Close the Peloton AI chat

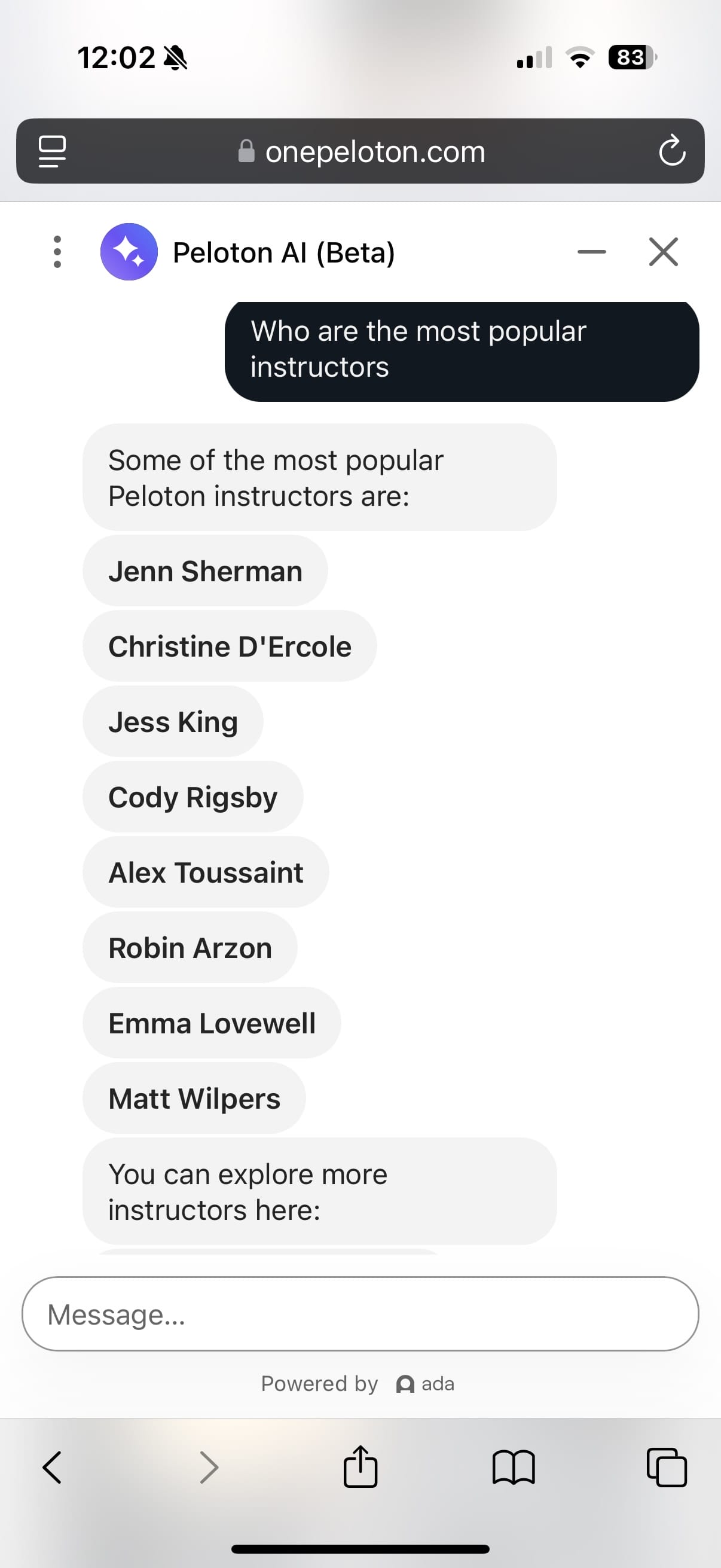pyautogui.click(x=663, y=252)
